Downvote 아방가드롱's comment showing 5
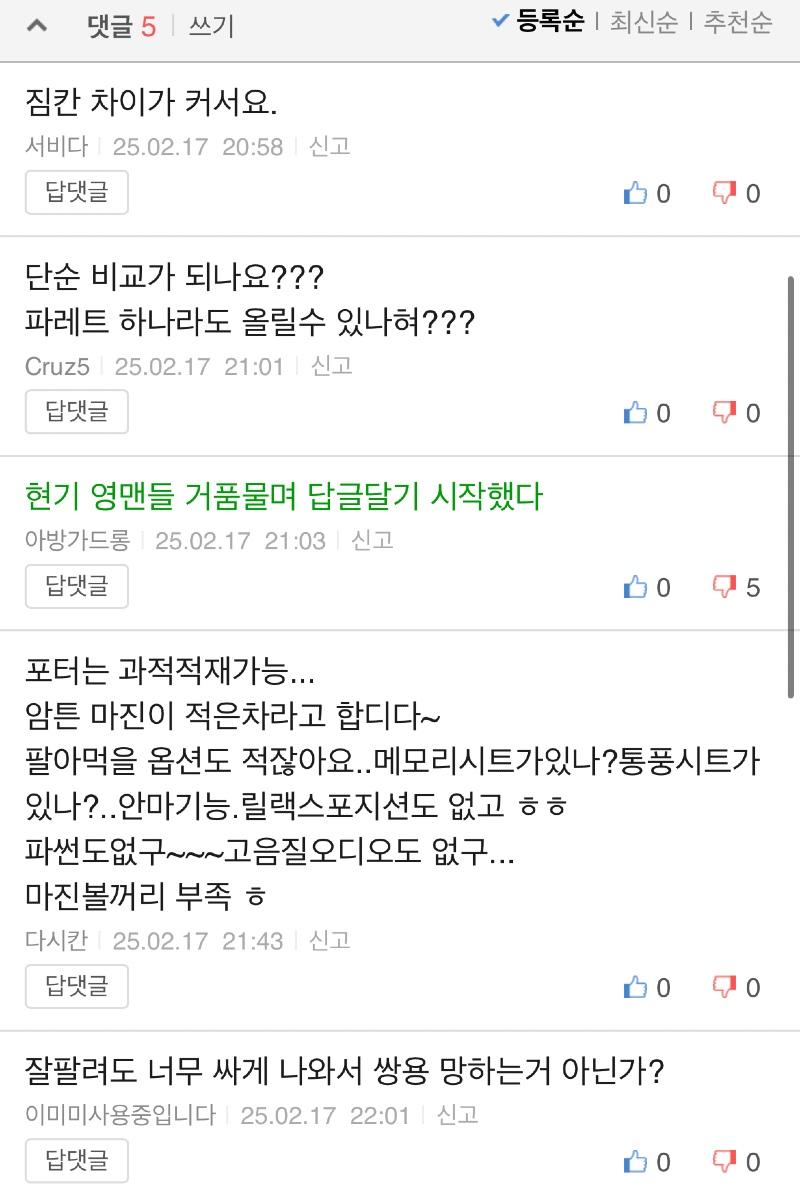 (725, 587)
